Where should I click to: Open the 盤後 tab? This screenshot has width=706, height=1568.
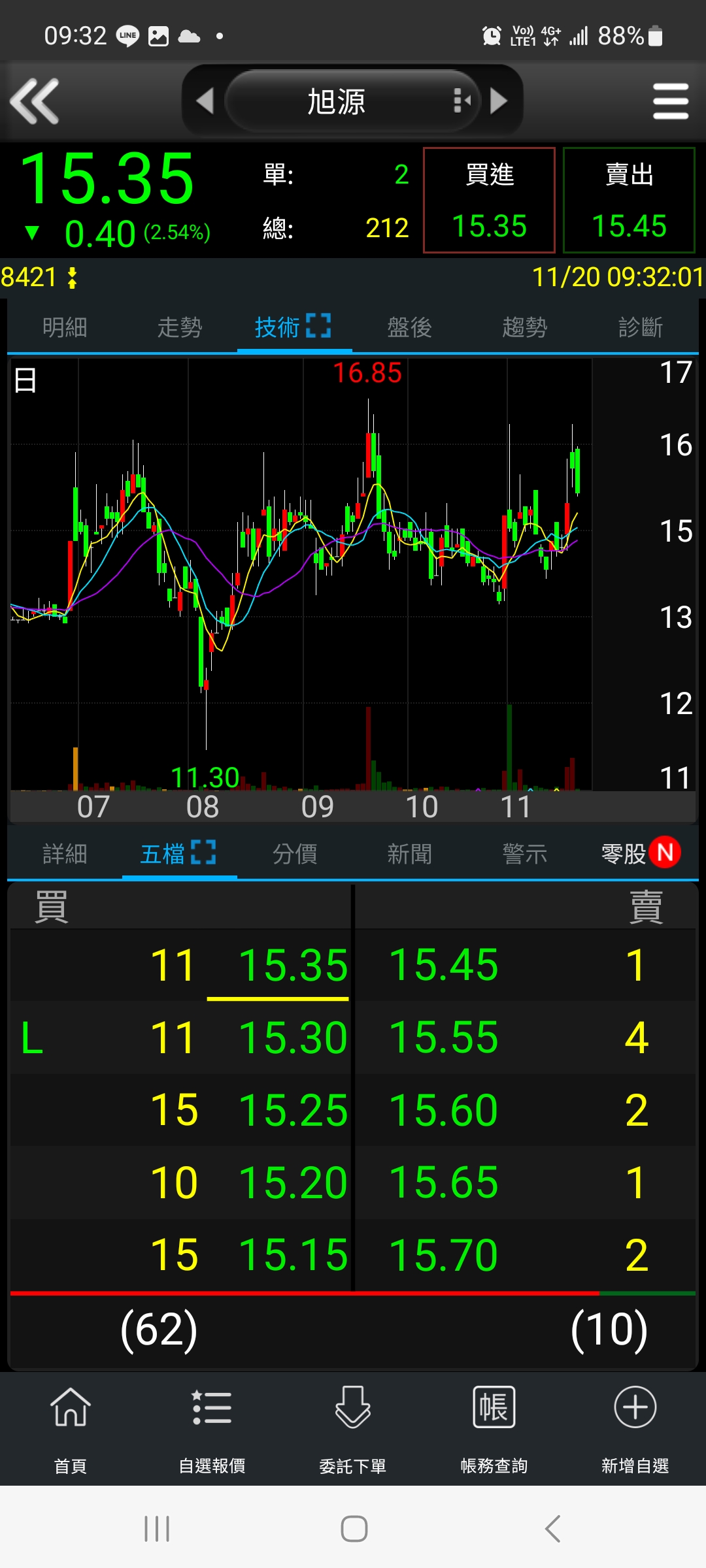coord(410,327)
